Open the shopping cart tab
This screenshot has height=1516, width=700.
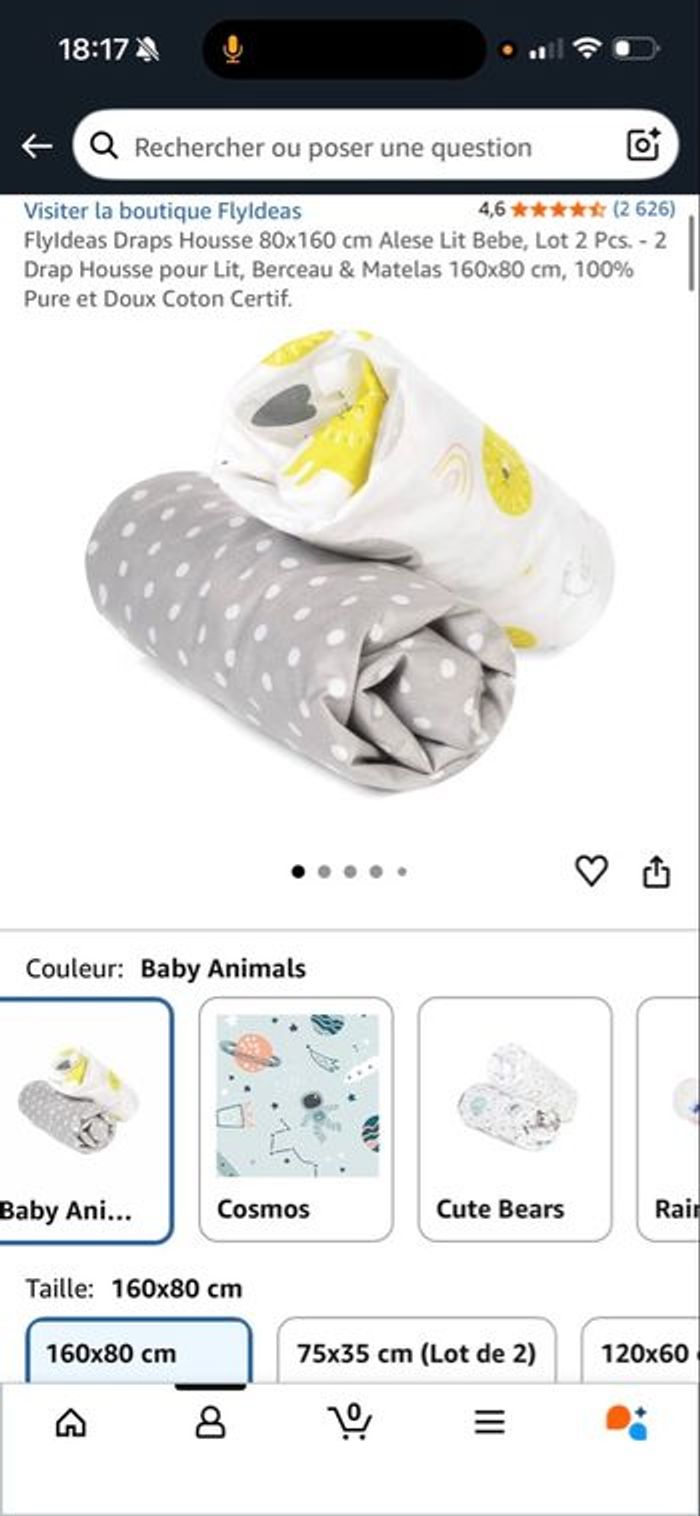pyautogui.click(x=350, y=1422)
